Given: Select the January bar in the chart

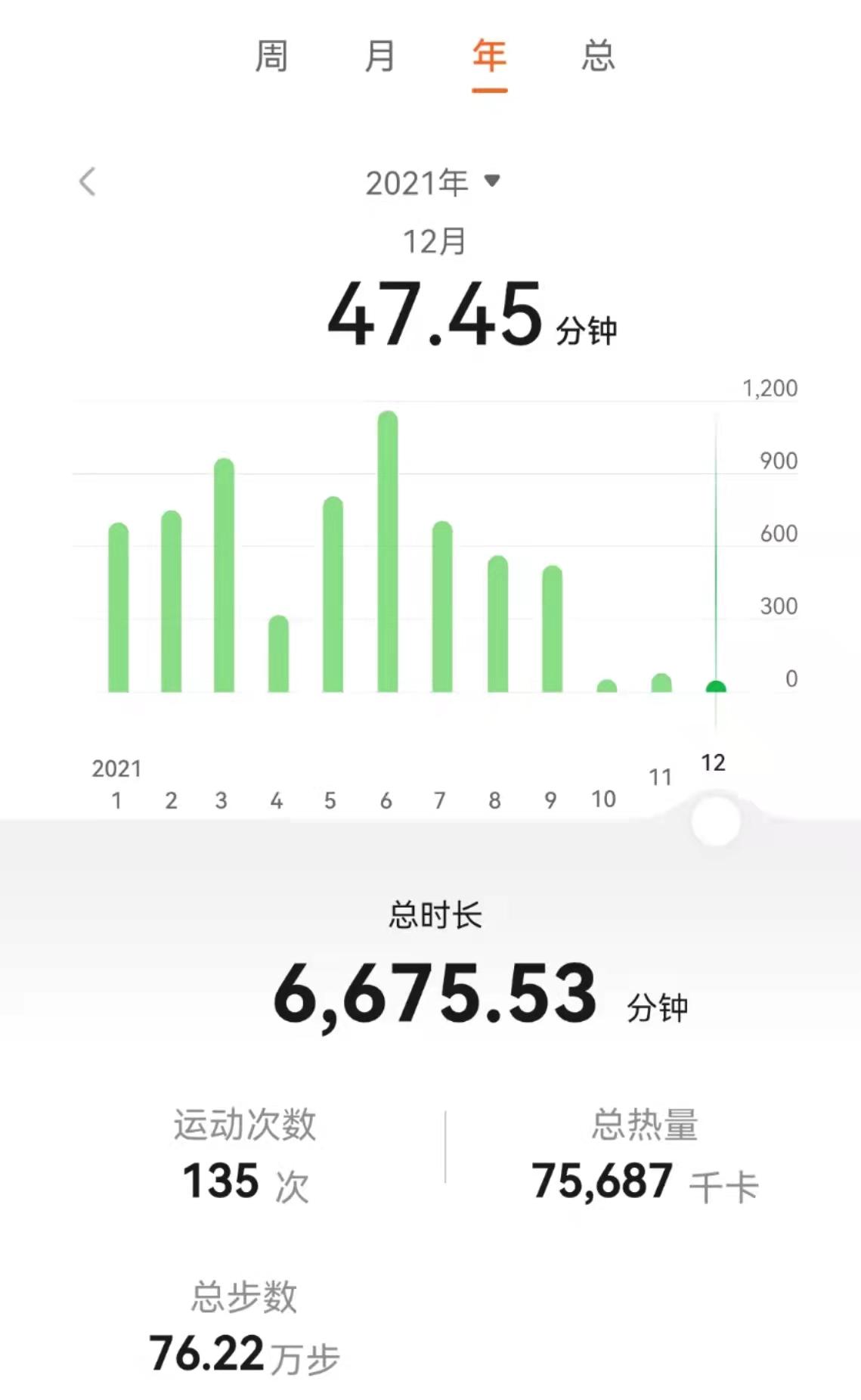Looking at the screenshot, I should (119, 607).
